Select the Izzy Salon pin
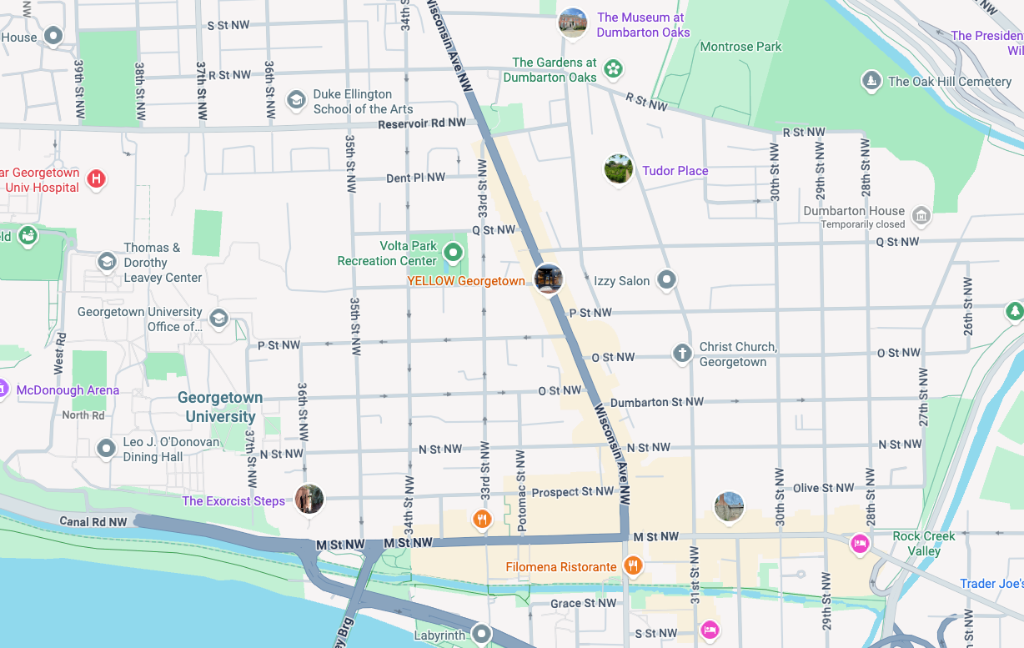 pyautogui.click(x=666, y=280)
